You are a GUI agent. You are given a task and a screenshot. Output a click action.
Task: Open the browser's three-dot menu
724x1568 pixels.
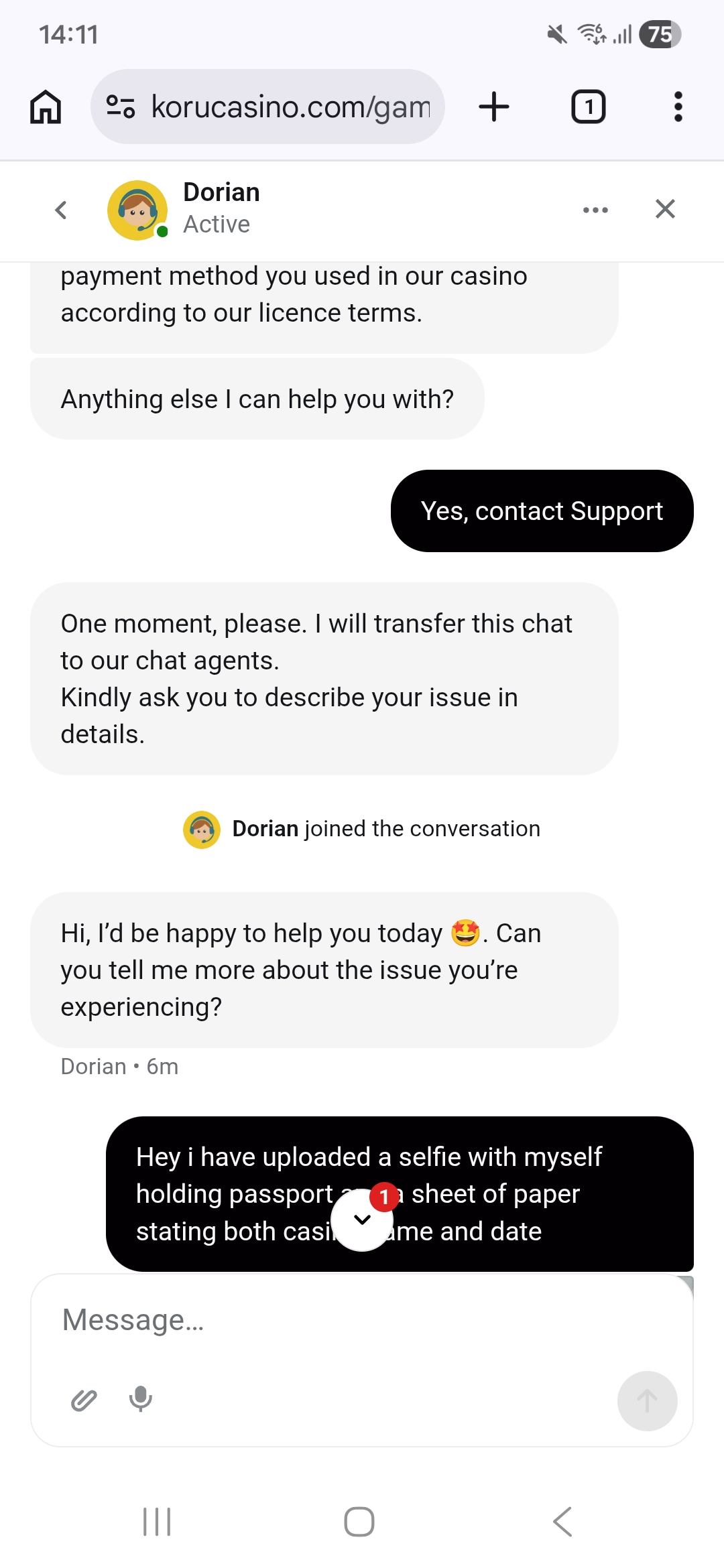click(x=678, y=107)
